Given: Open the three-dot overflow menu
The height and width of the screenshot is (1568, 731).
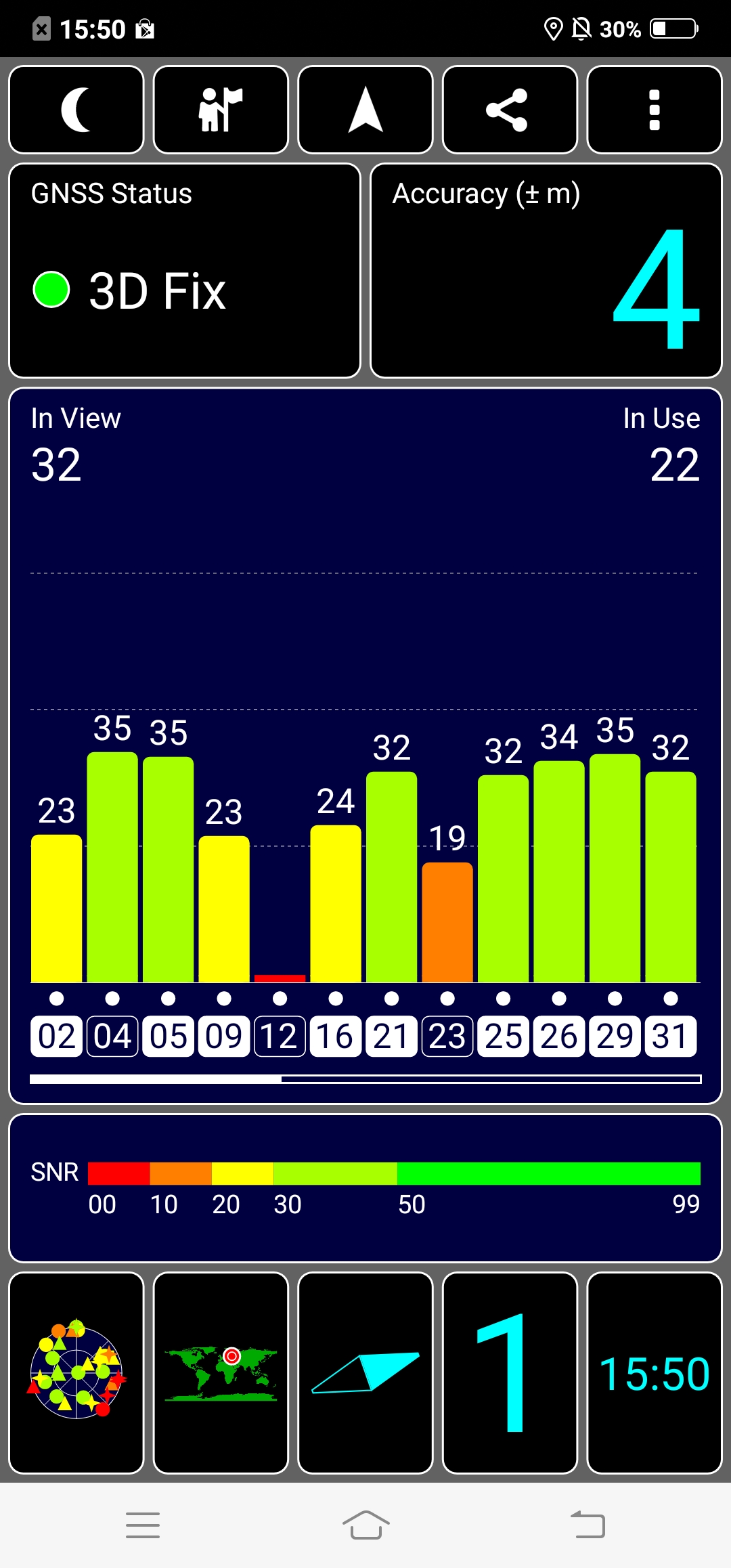Looking at the screenshot, I should tap(655, 110).
